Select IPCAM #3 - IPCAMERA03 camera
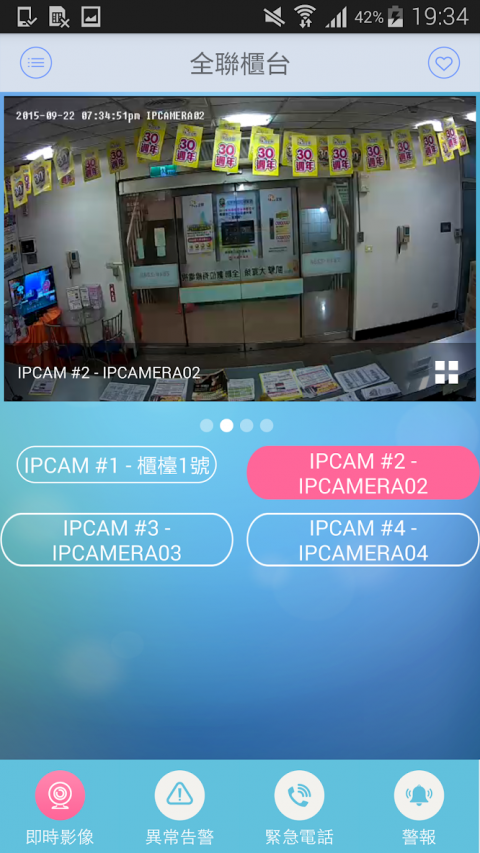The image size is (480, 853). [116, 540]
